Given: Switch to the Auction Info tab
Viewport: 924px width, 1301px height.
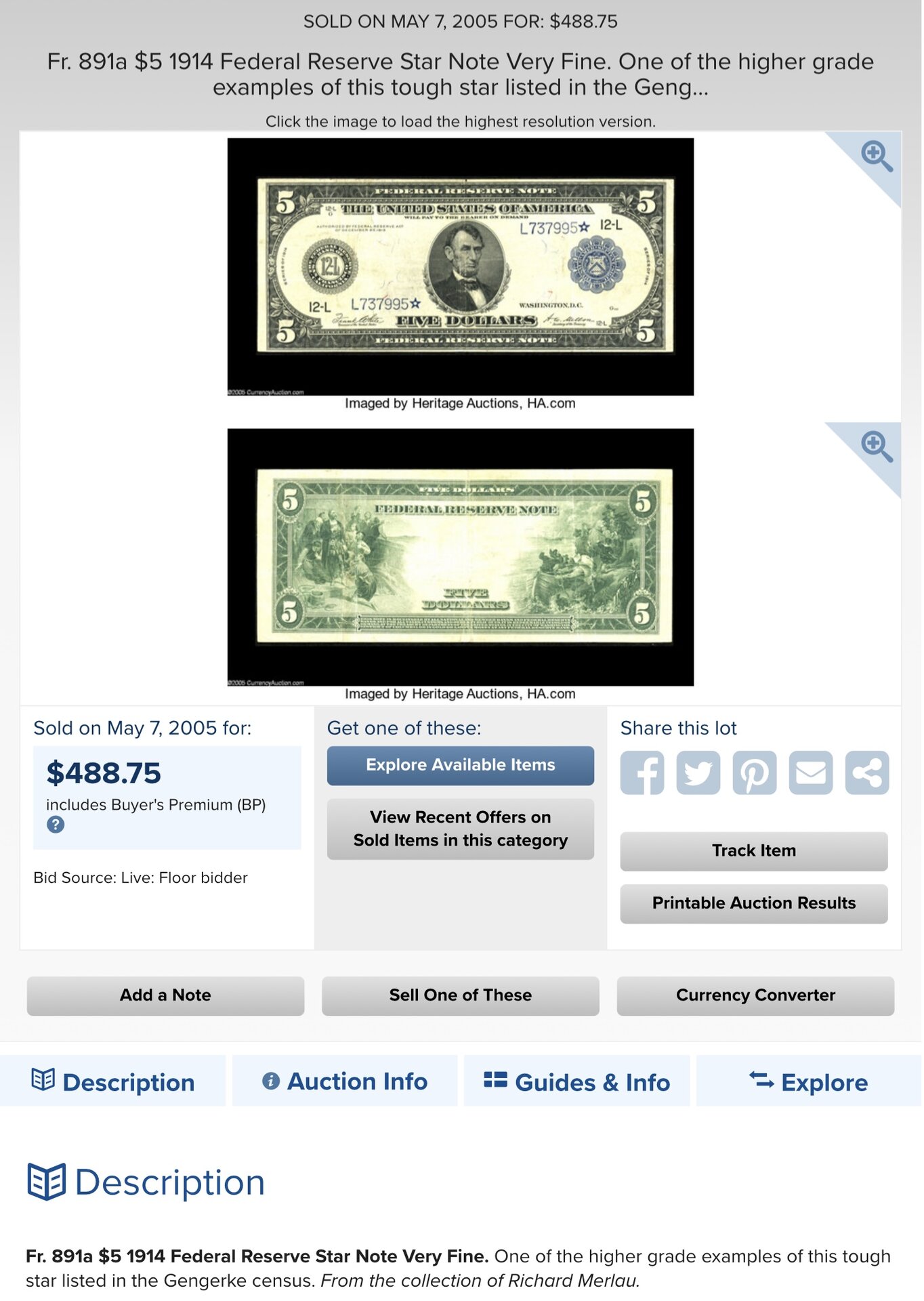Looking at the screenshot, I should (345, 1081).
